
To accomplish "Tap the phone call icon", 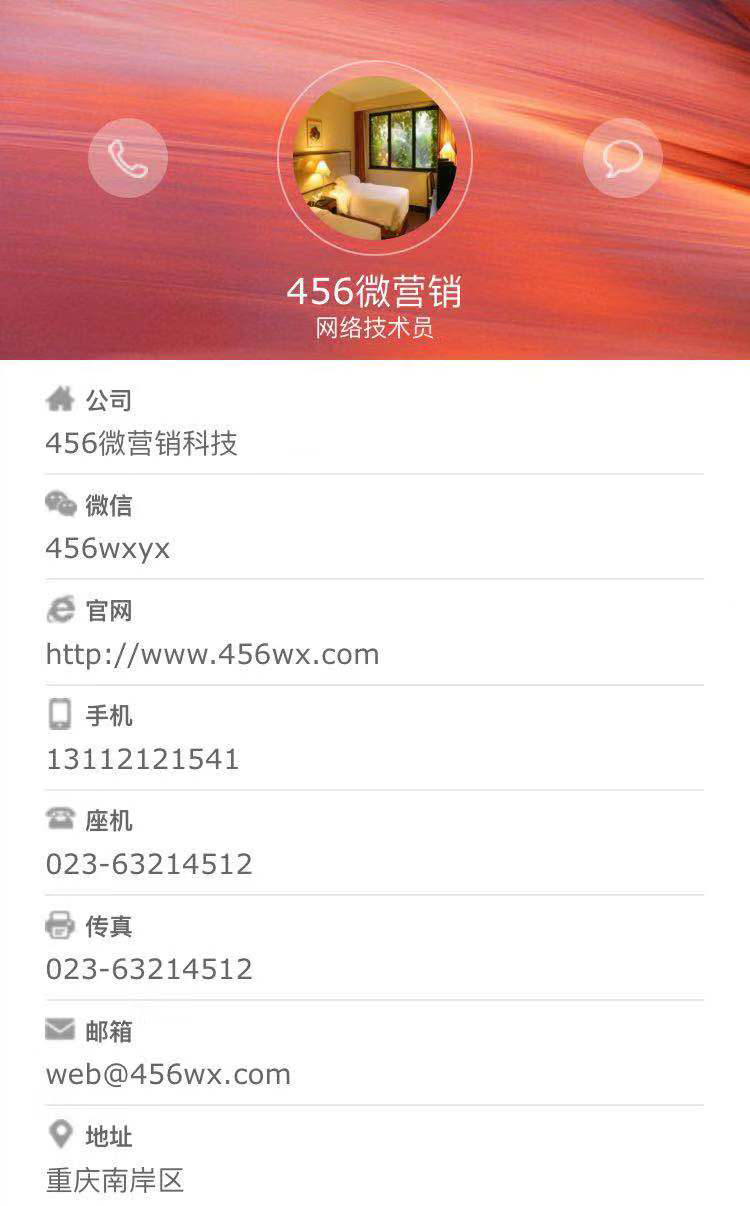I will pos(128,158).
